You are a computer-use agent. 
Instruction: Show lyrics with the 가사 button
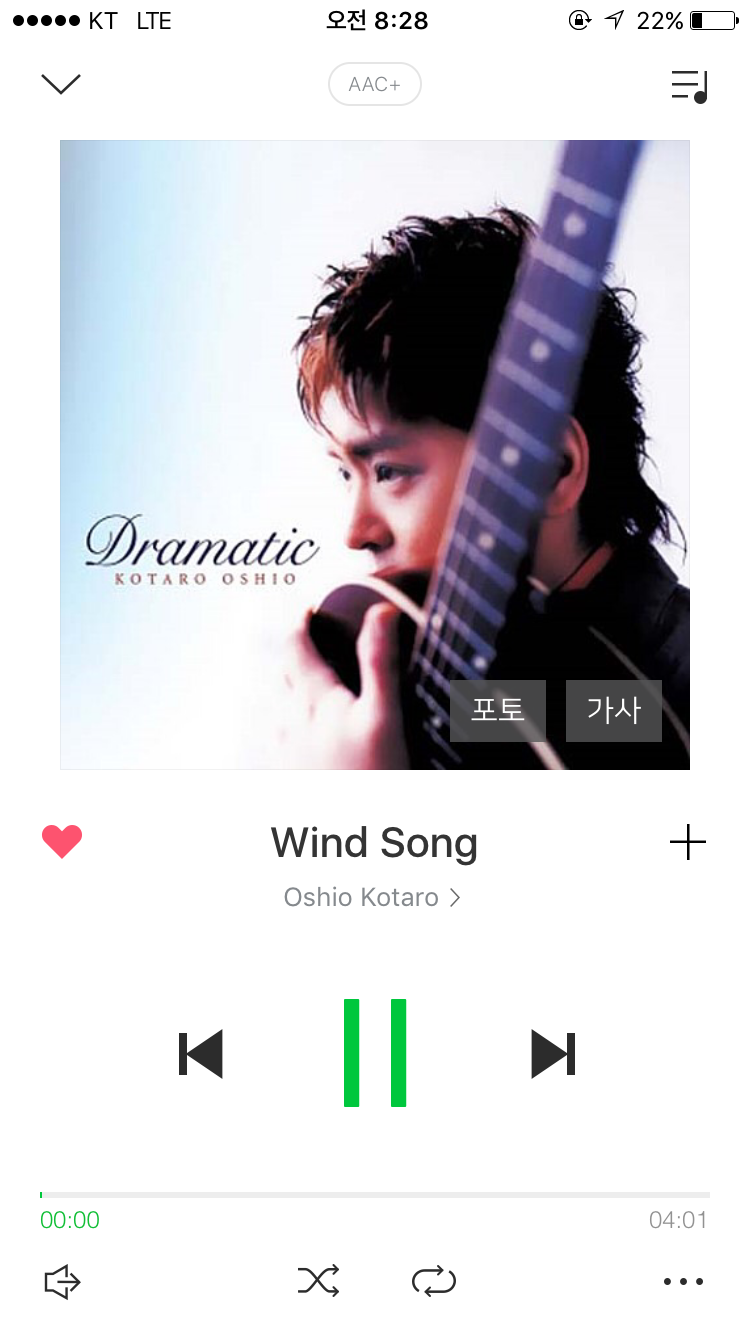(613, 710)
